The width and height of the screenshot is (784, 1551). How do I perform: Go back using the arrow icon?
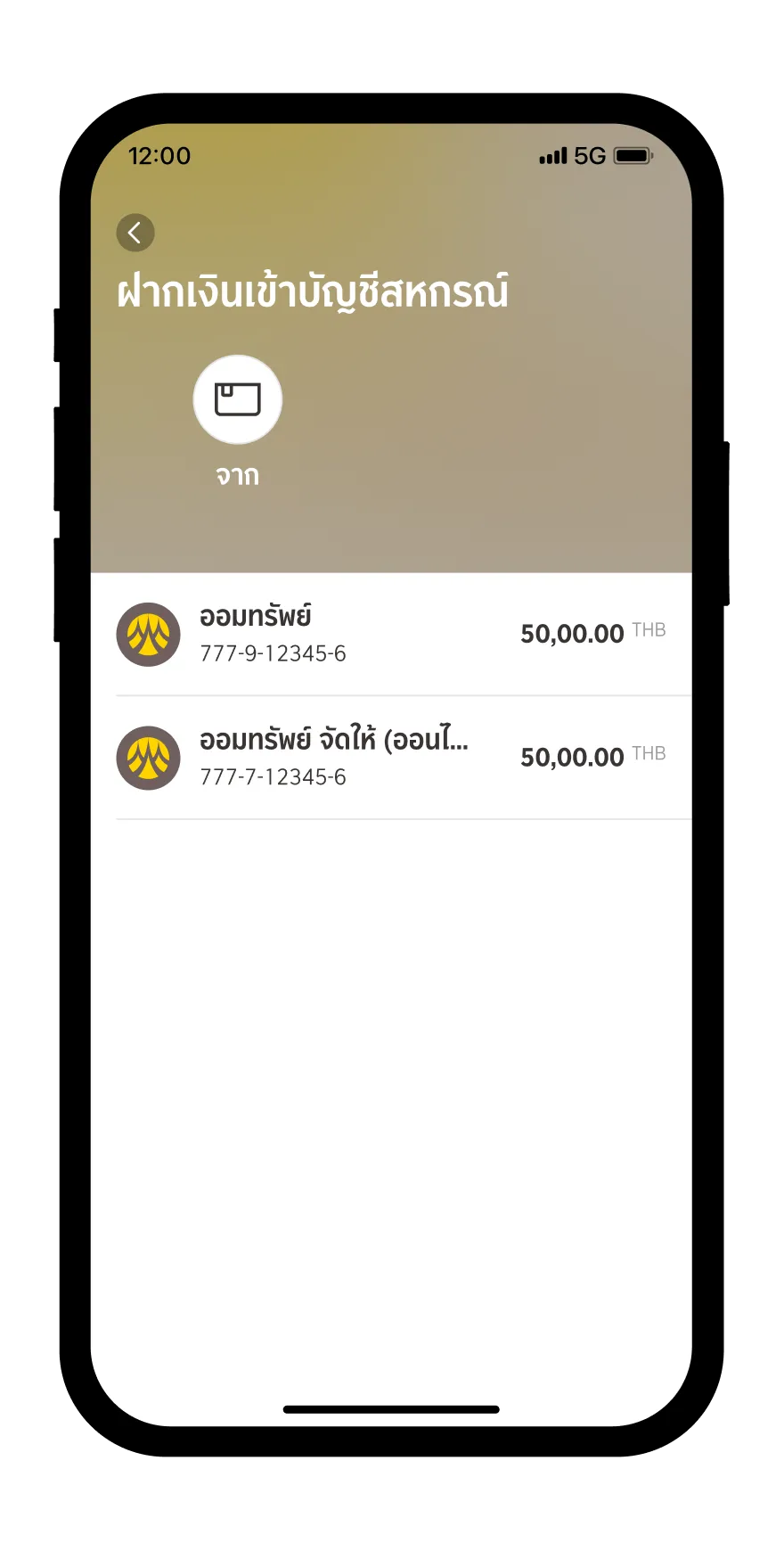[135, 234]
